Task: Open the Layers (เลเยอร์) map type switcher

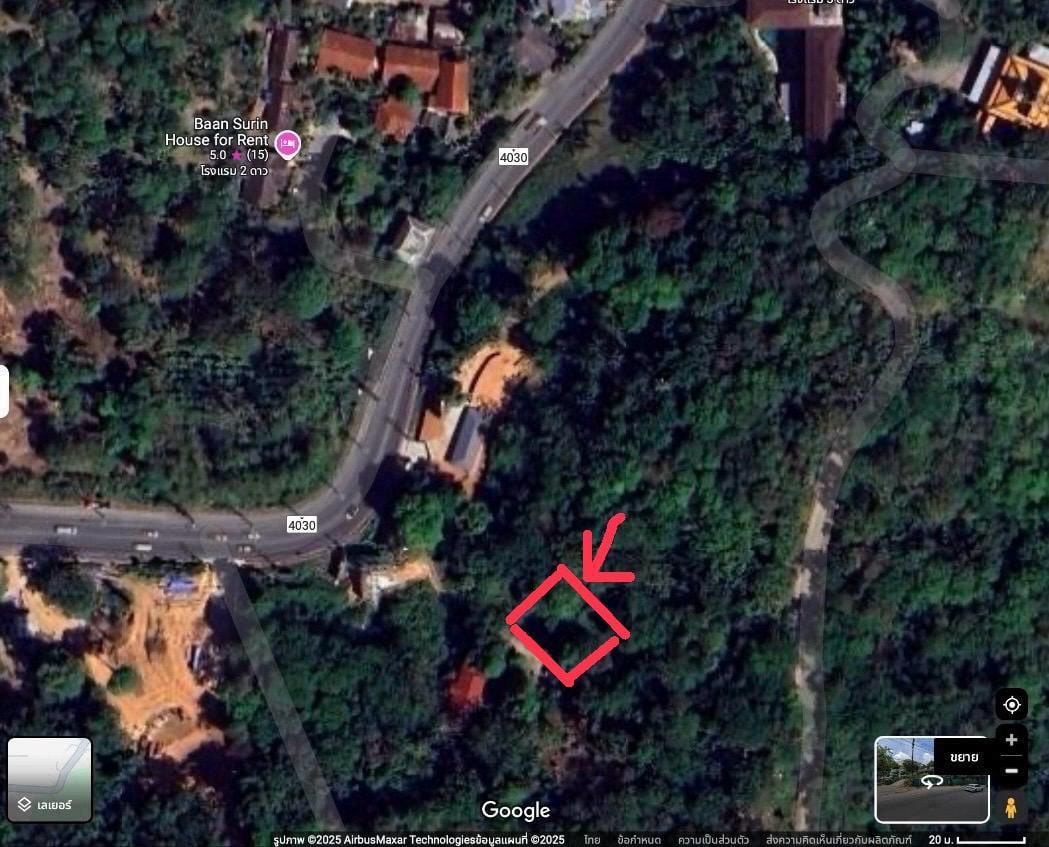Action: 49,780
